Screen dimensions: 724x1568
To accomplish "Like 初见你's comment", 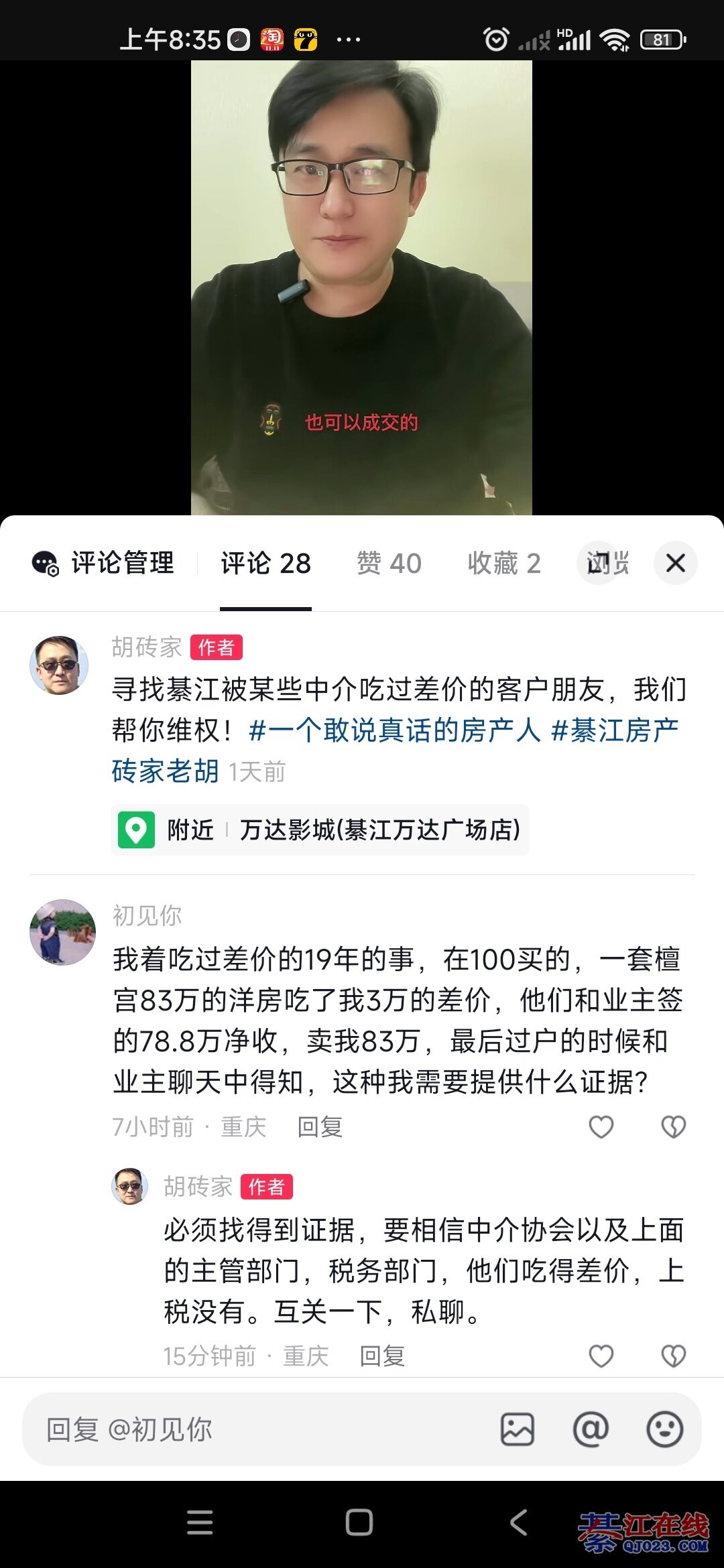I will [601, 1127].
